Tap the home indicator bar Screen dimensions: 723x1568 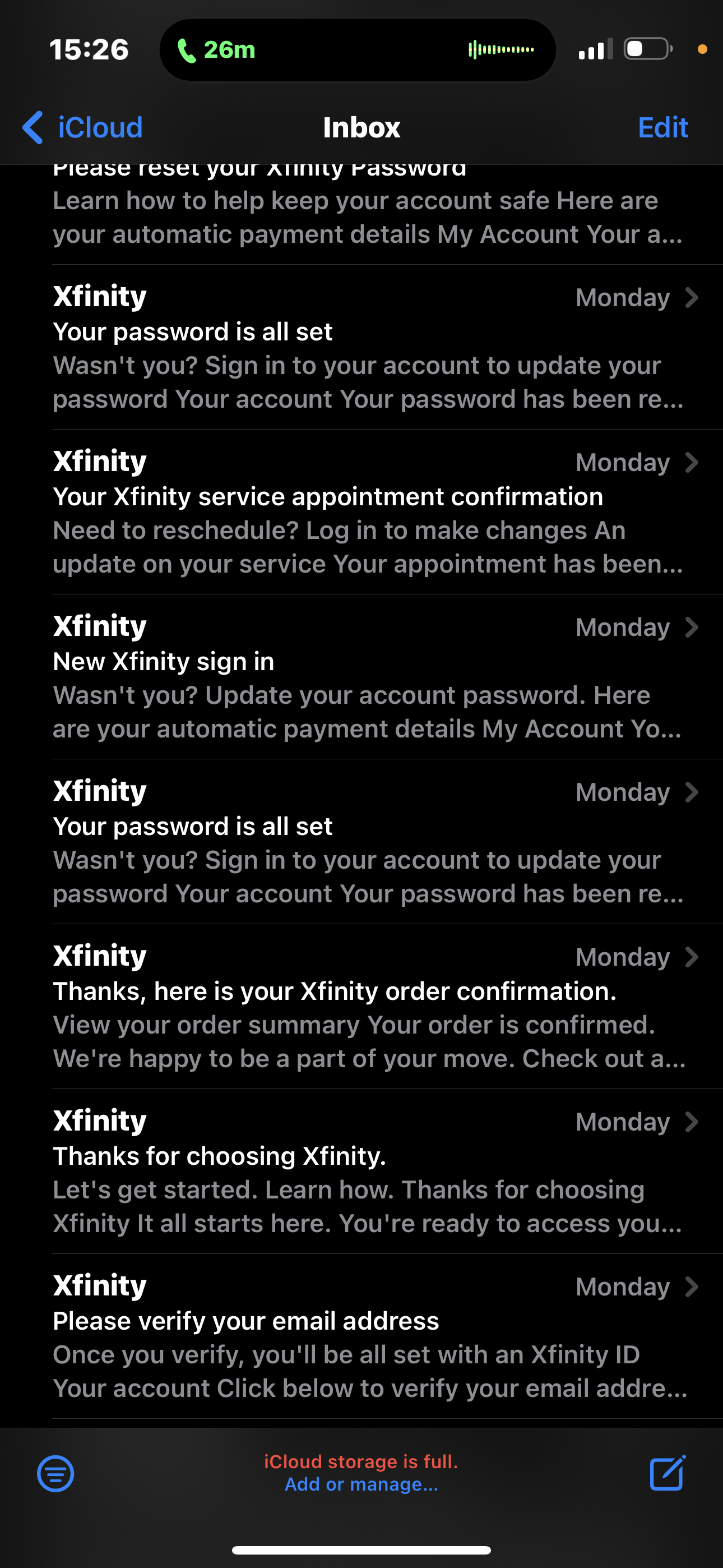(361, 1548)
